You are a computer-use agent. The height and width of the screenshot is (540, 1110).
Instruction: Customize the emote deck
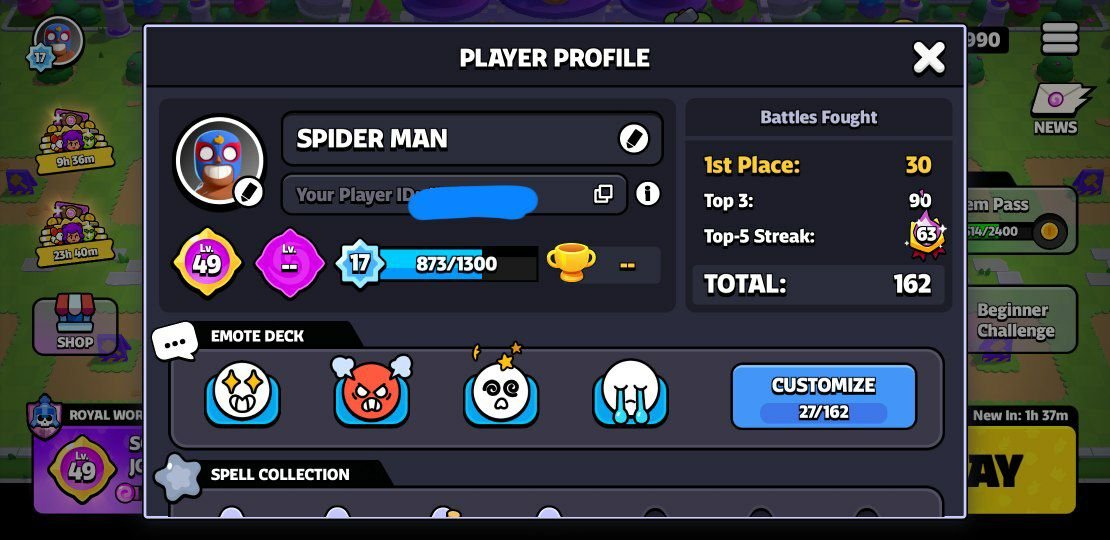click(x=823, y=397)
